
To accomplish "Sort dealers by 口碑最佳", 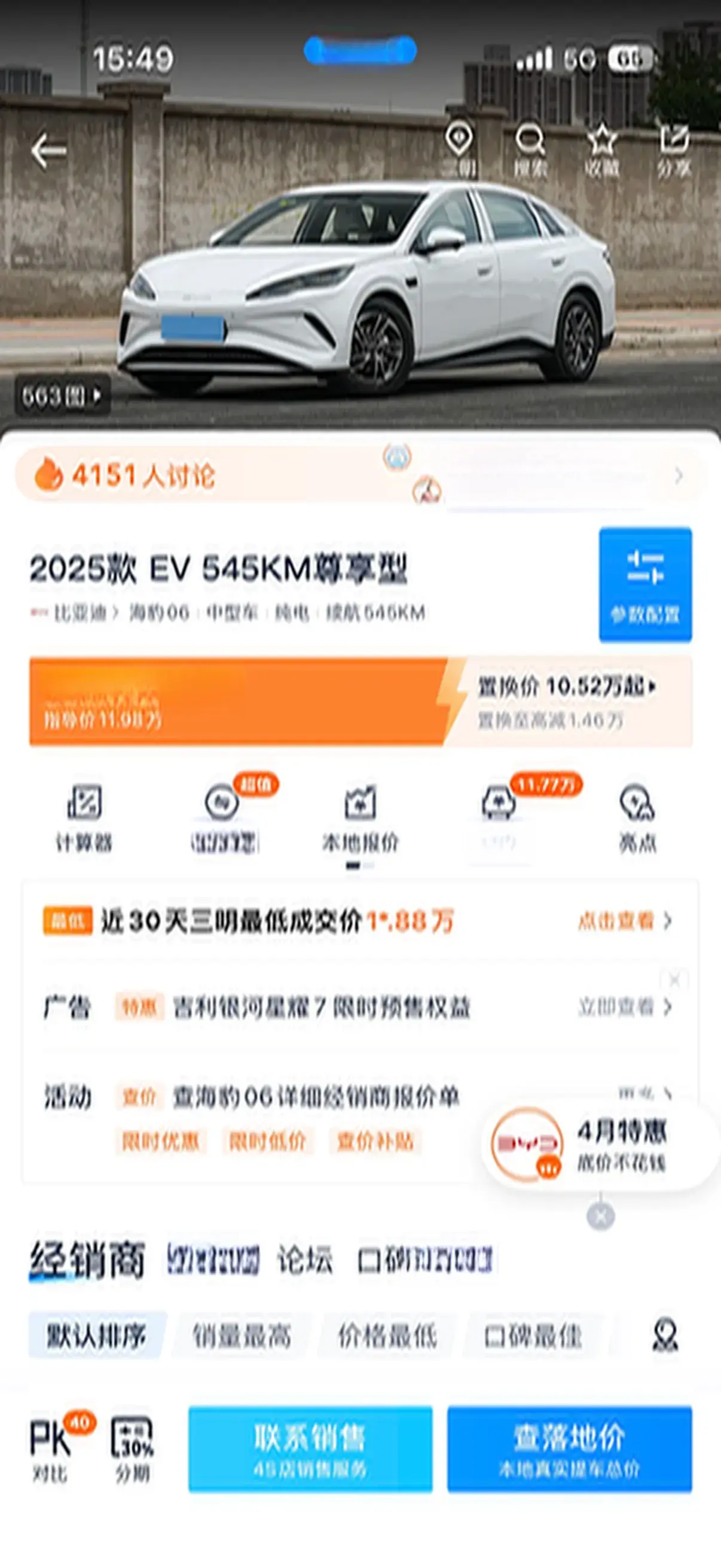I will tap(533, 1336).
